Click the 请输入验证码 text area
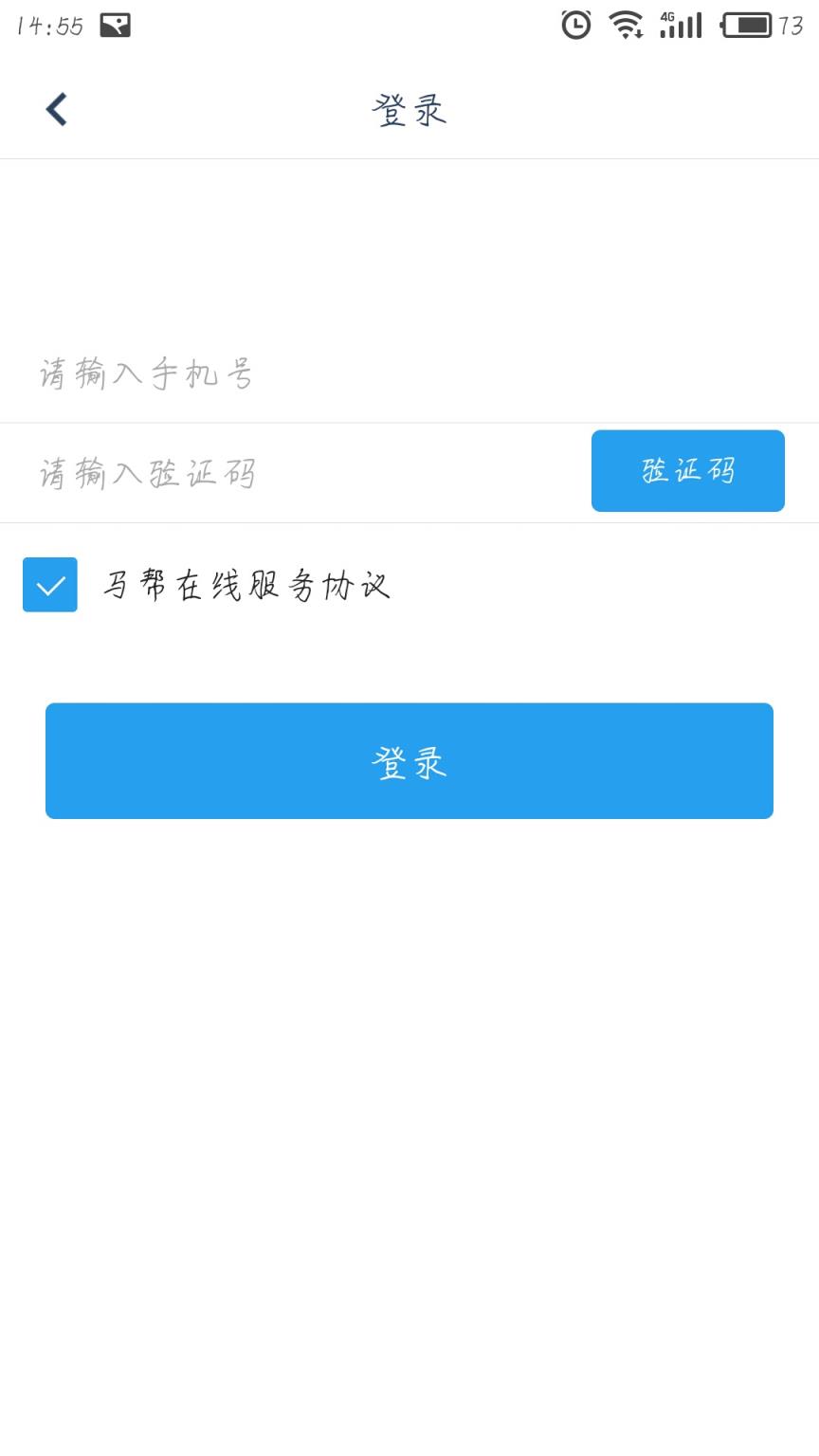 click(148, 472)
